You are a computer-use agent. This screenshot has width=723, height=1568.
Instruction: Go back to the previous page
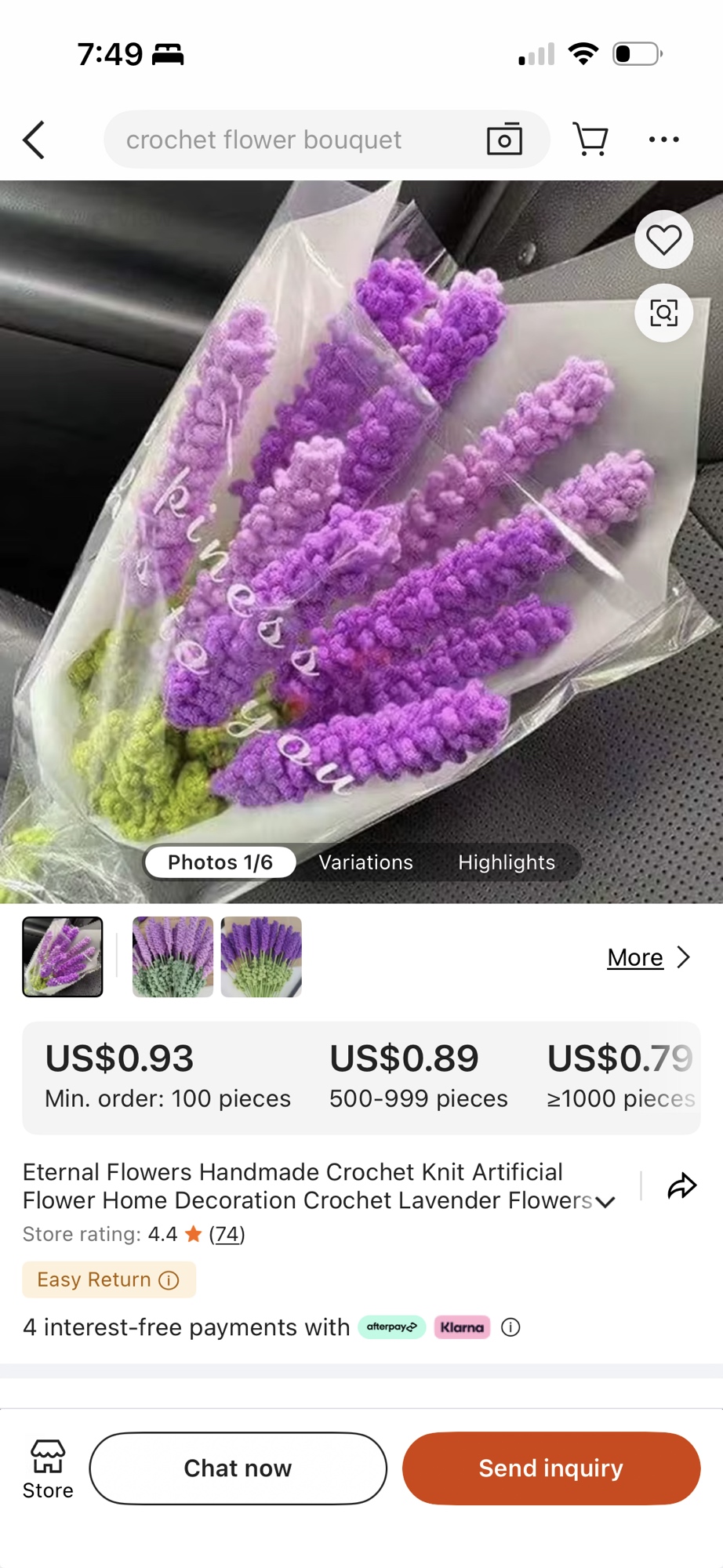click(34, 140)
